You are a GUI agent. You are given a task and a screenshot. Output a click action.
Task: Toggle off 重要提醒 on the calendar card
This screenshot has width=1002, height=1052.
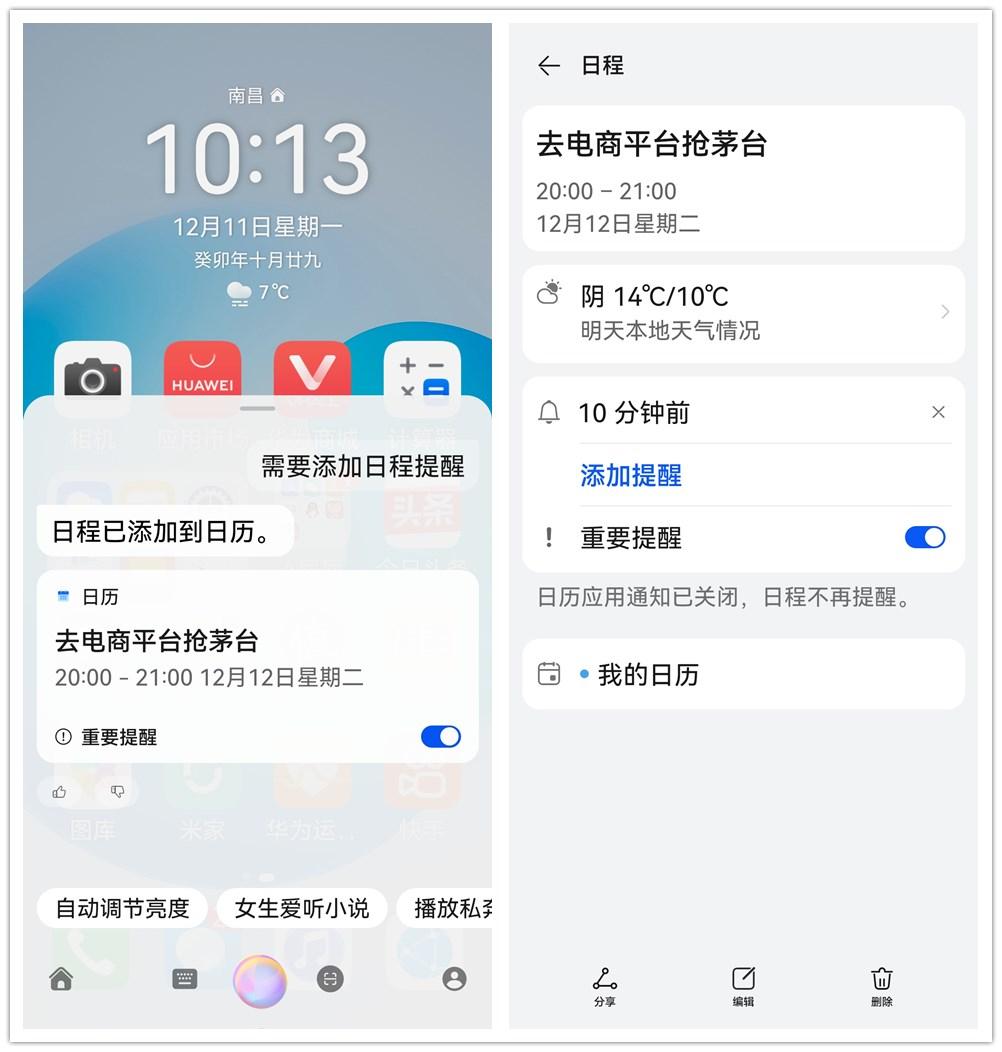point(439,737)
